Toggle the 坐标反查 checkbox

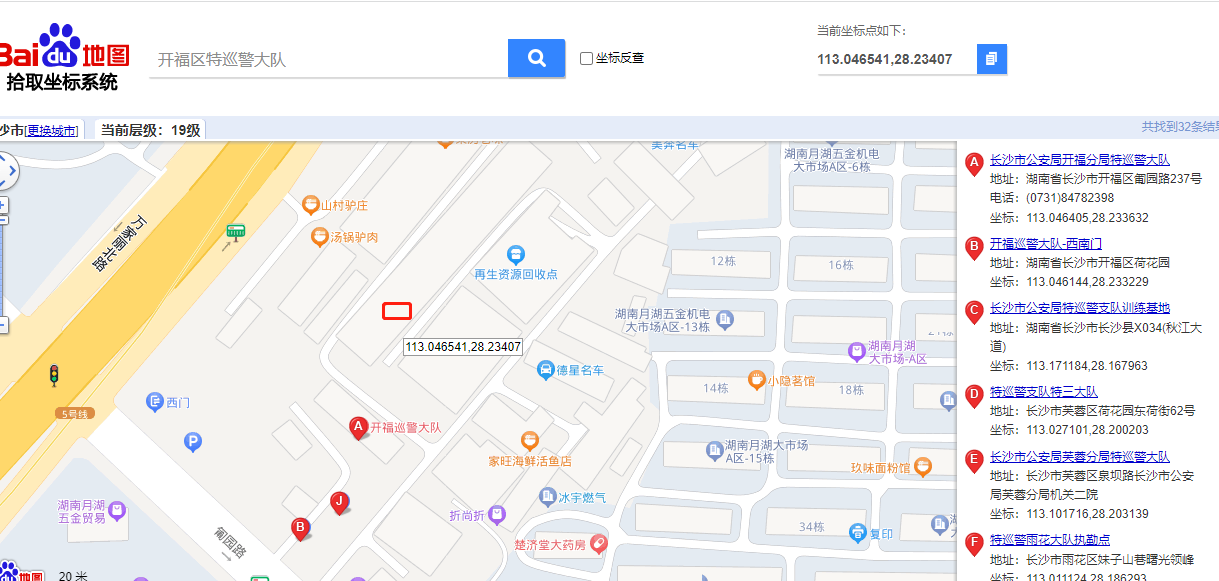point(587,58)
